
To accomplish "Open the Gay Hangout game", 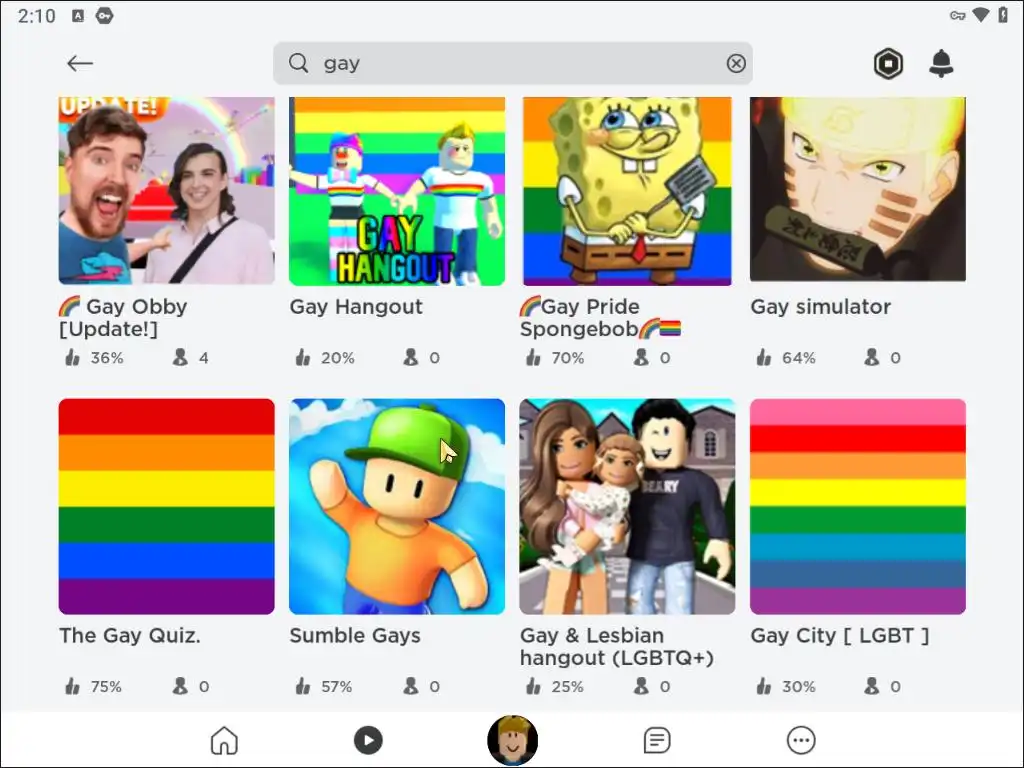I will coord(397,191).
